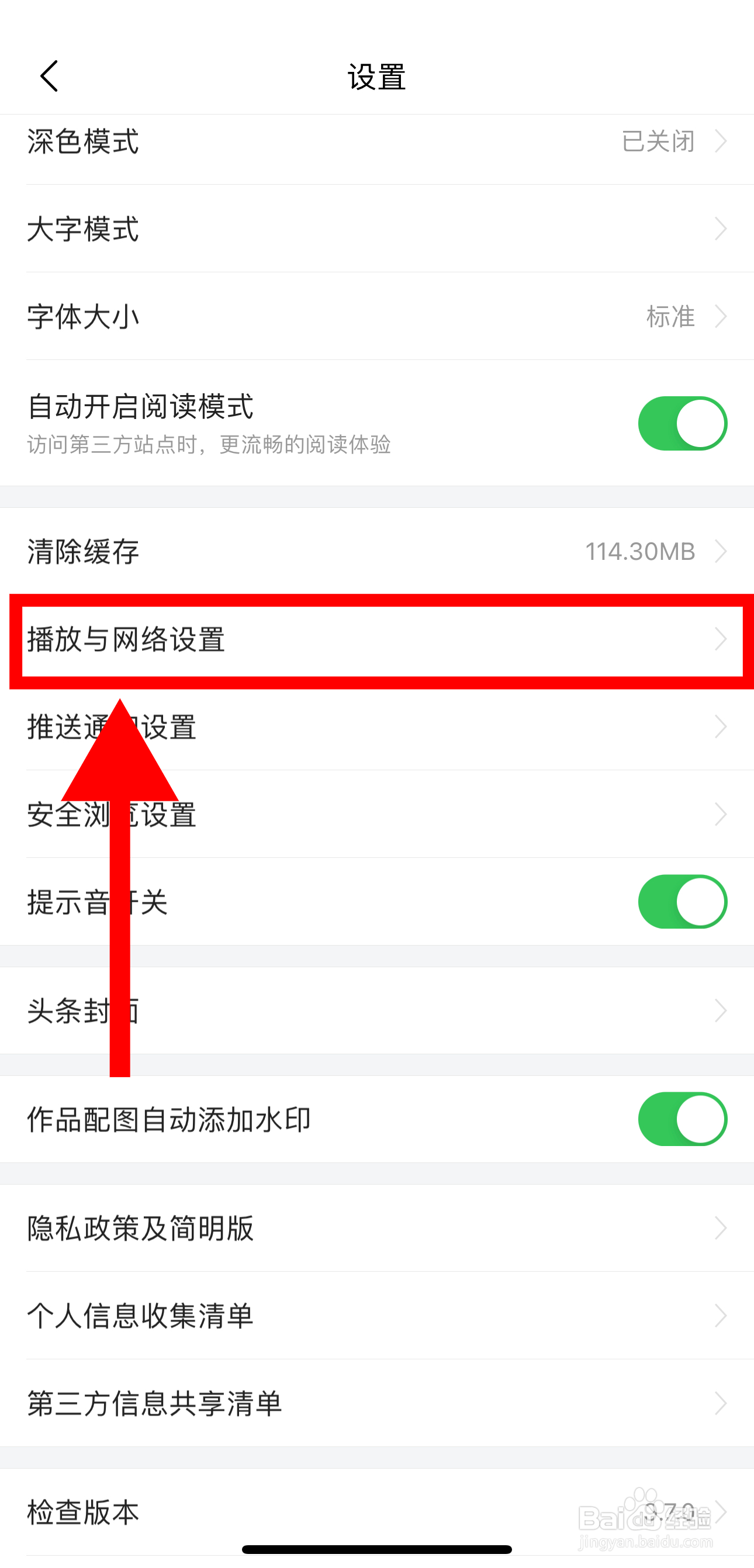Expand the 字体大小 options chevron

722,316
